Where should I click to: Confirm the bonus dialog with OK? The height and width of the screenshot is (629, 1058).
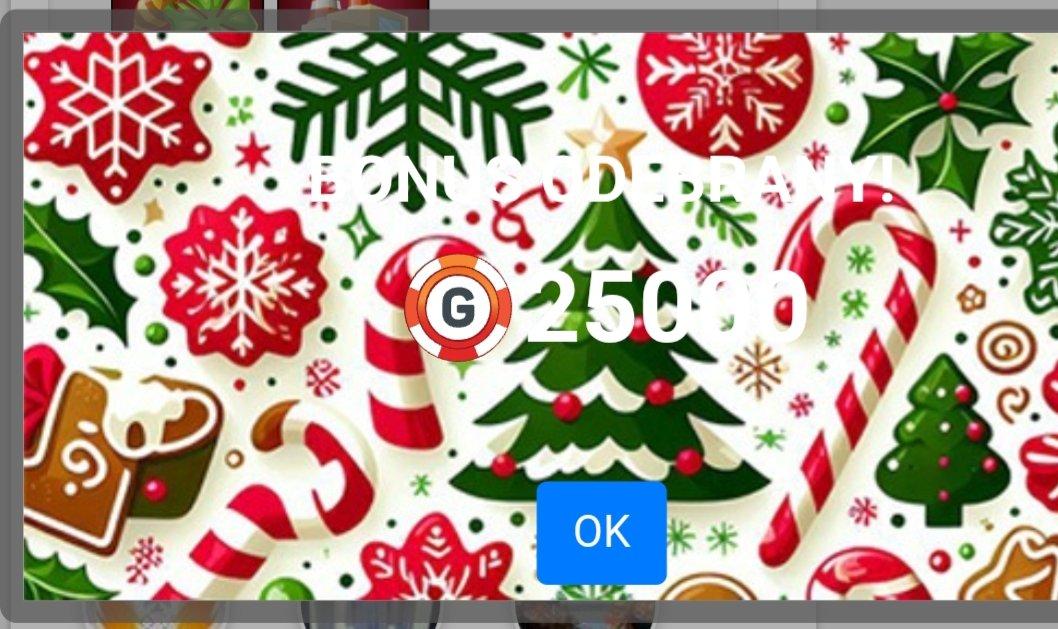click(601, 532)
